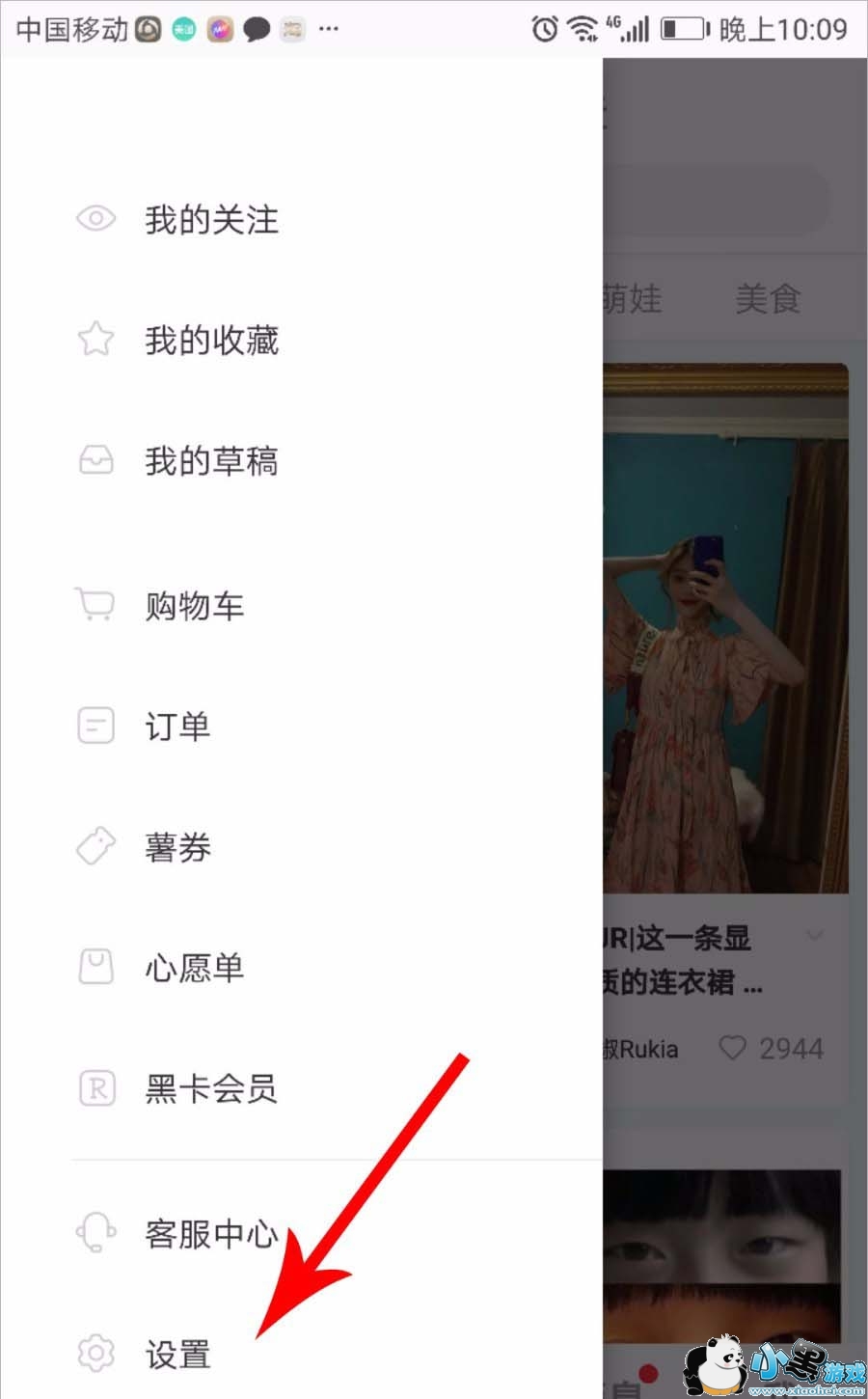
Task: Contact 客服中心 customer service
Action: 301,1233
